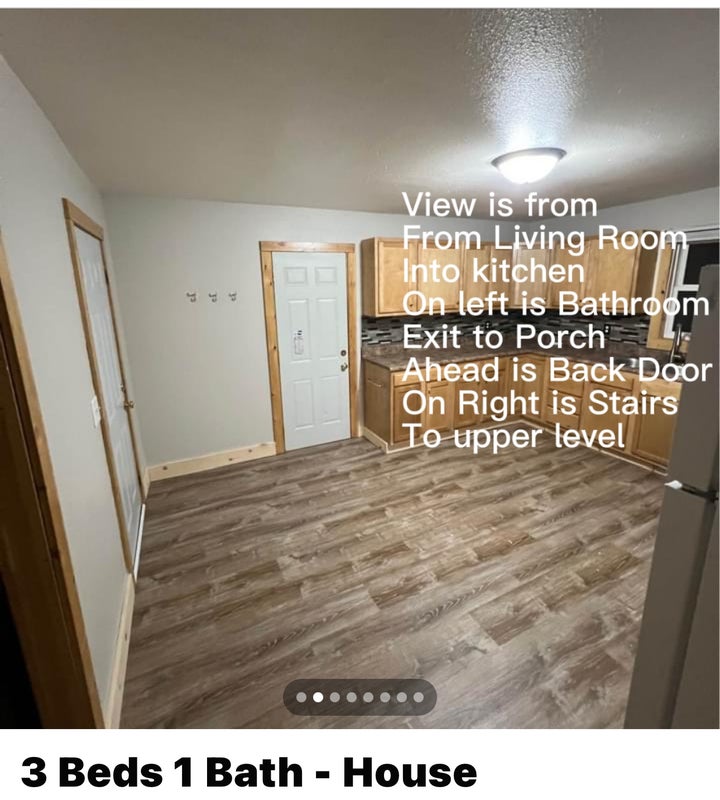Tap the photo carousel page indicator dots
Viewport: 720px width, 800px height.
tap(359, 697)
